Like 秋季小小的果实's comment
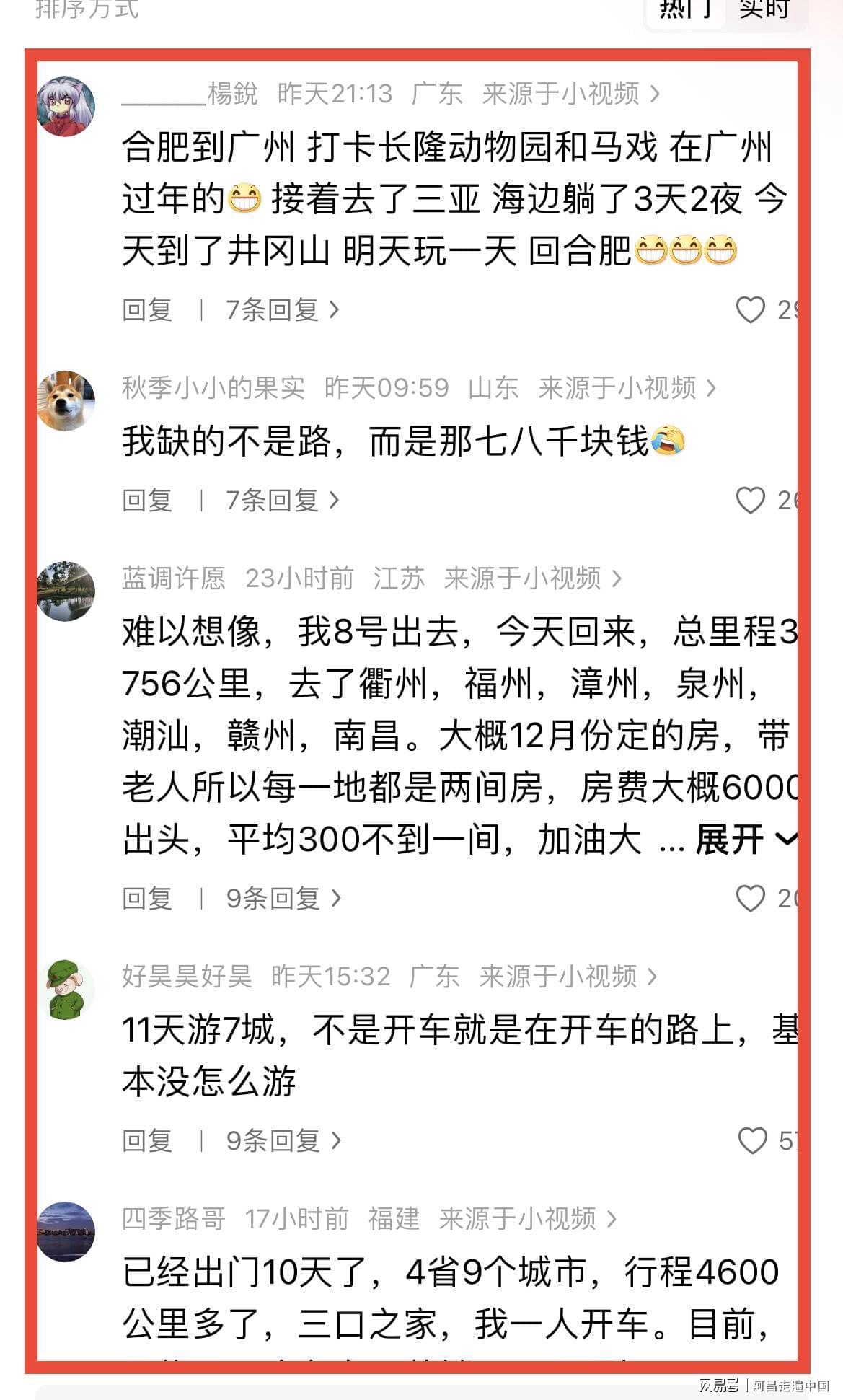This screenshot has height=1400, width=843. click(750, 500)
